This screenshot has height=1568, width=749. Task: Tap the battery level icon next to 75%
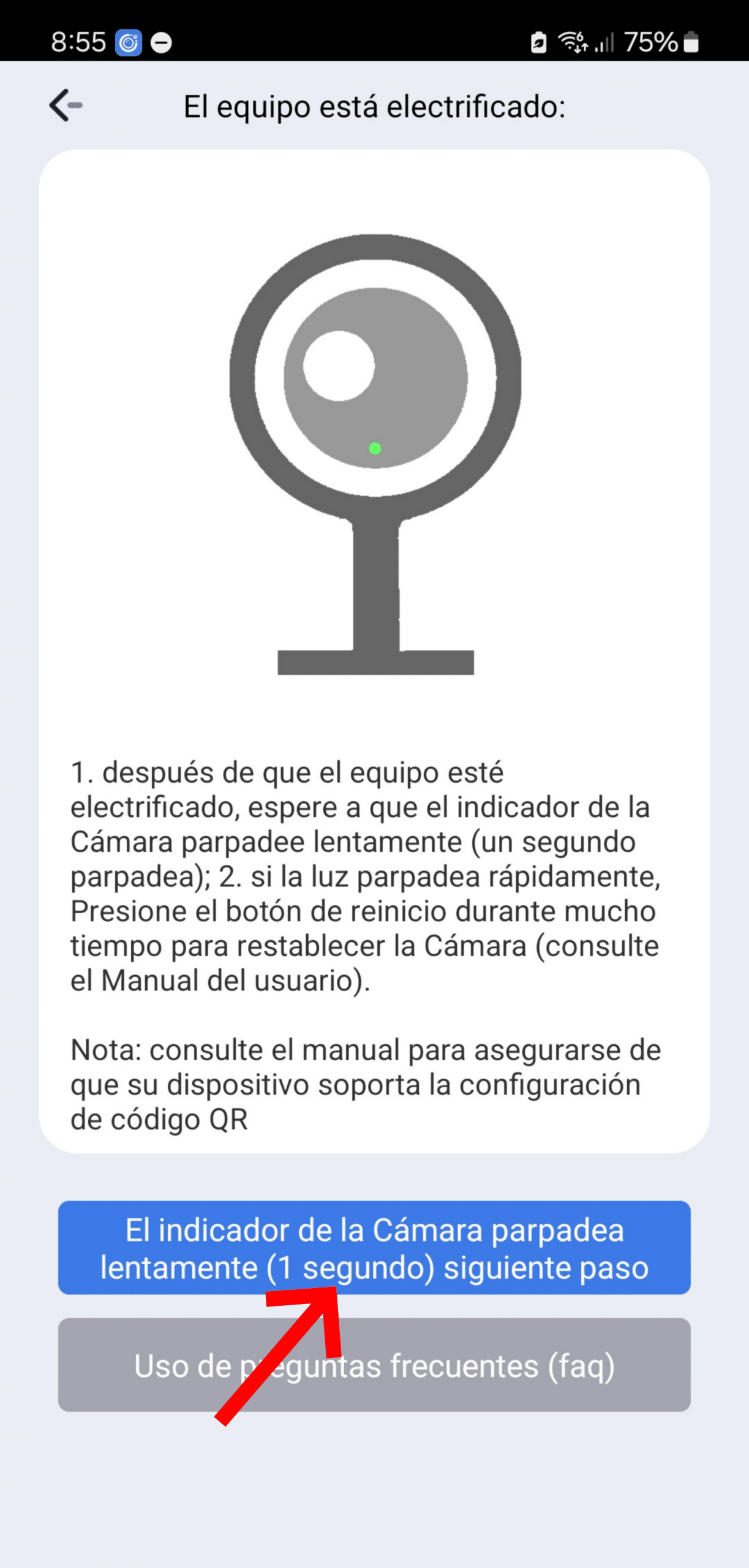click(691, 42)
